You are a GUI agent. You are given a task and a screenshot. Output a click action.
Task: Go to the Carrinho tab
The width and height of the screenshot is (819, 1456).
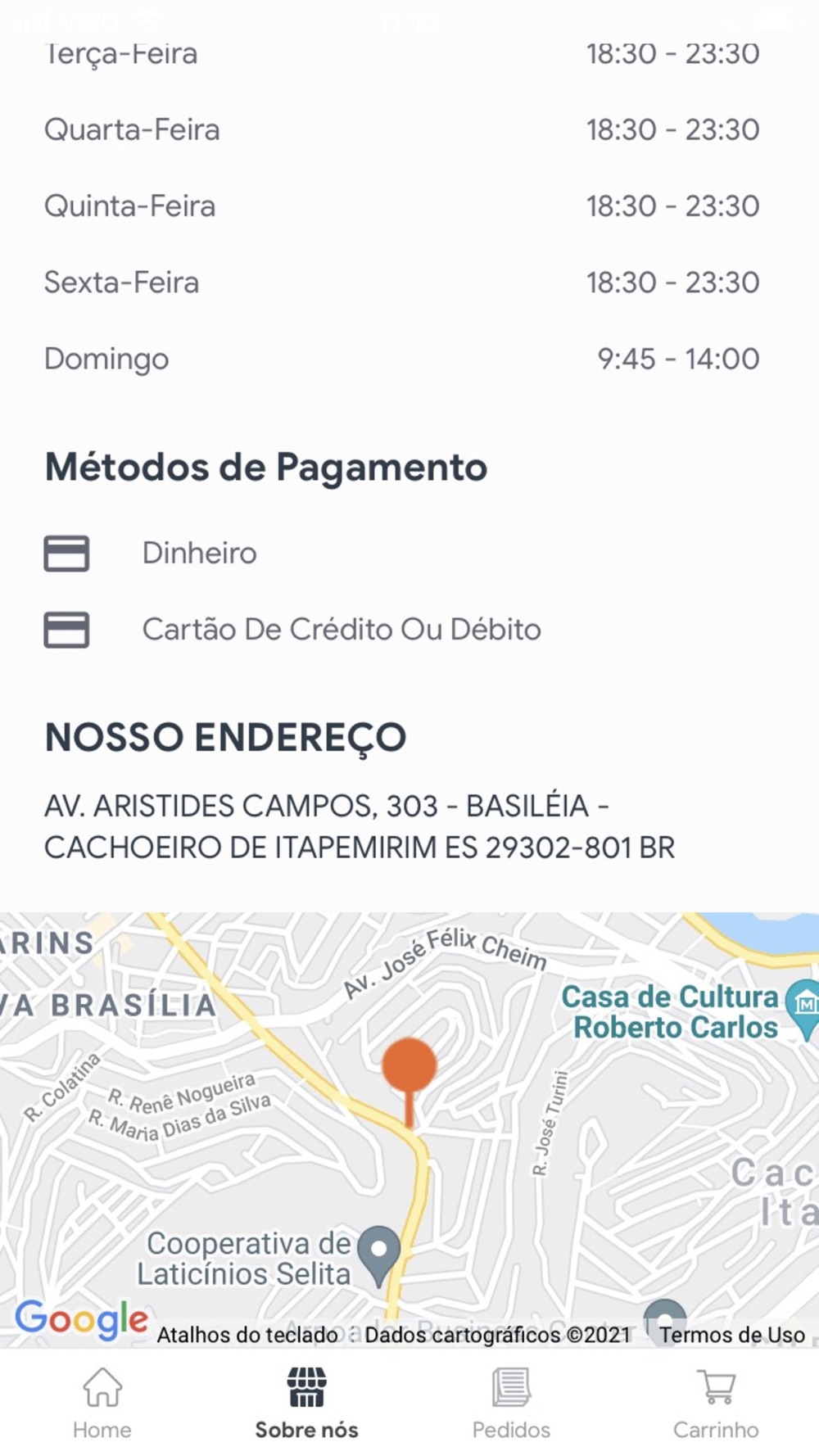(716, 1404)
